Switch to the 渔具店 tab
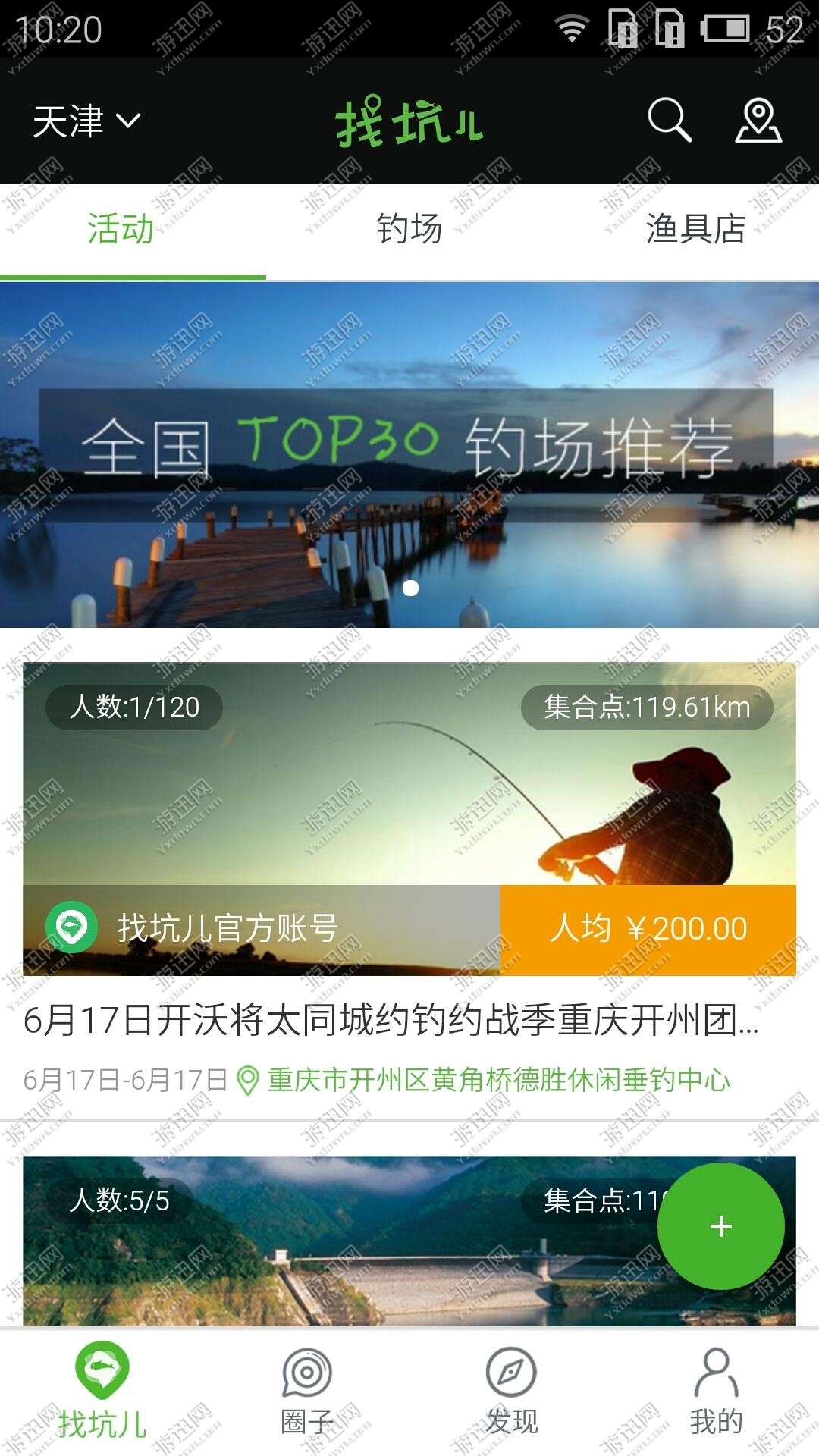 tap(695, 229)
